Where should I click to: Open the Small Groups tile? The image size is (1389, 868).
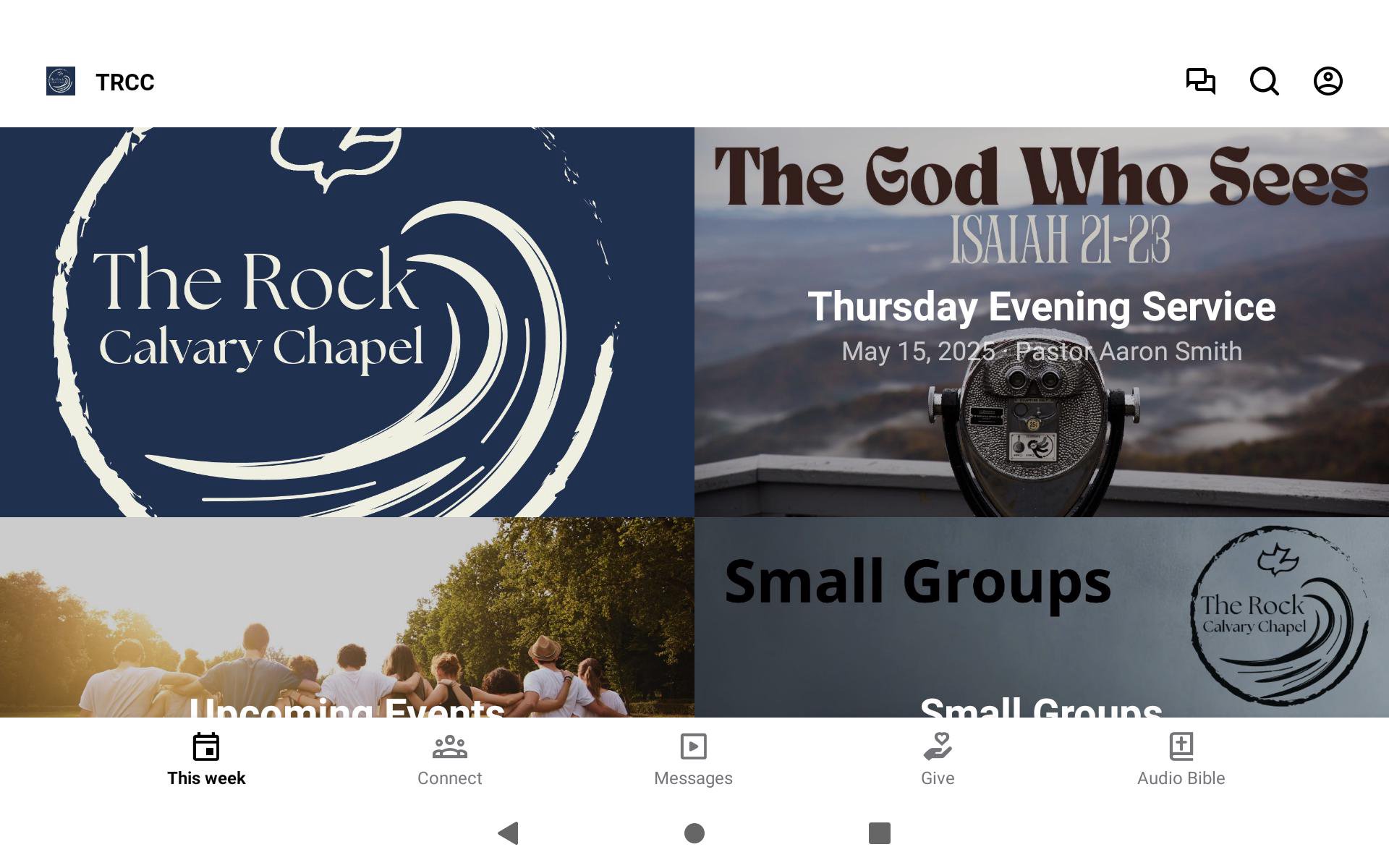1042,617
